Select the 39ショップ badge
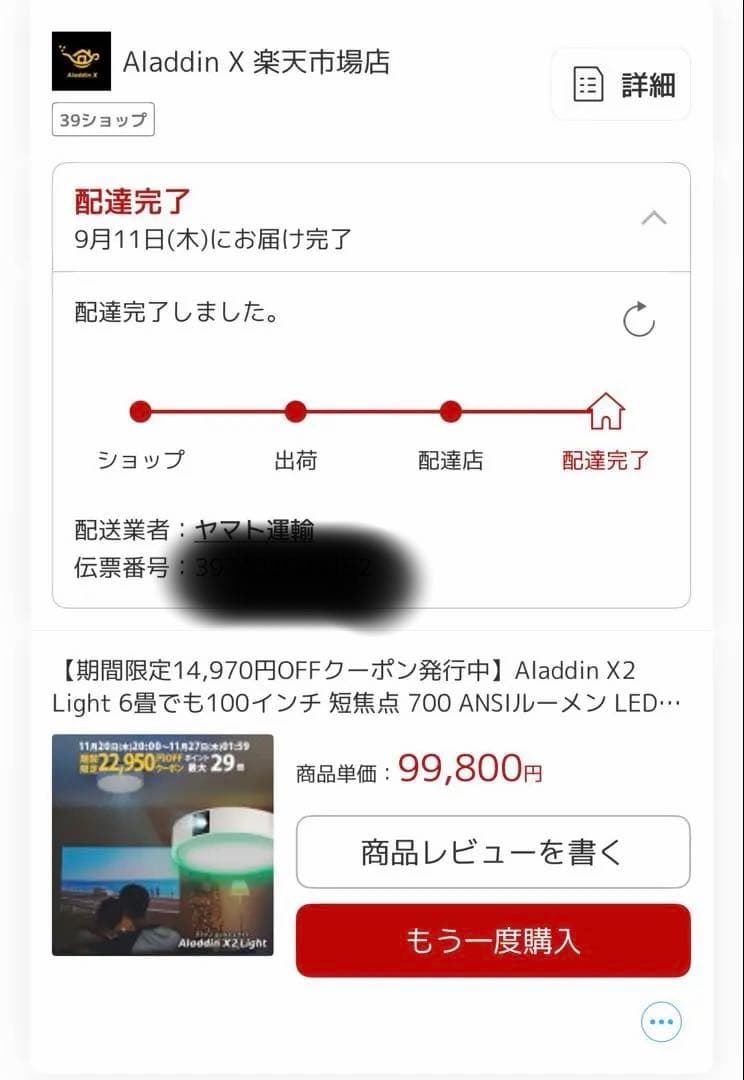The height and width of the screenshot is (1080, 744). (103, 120)
